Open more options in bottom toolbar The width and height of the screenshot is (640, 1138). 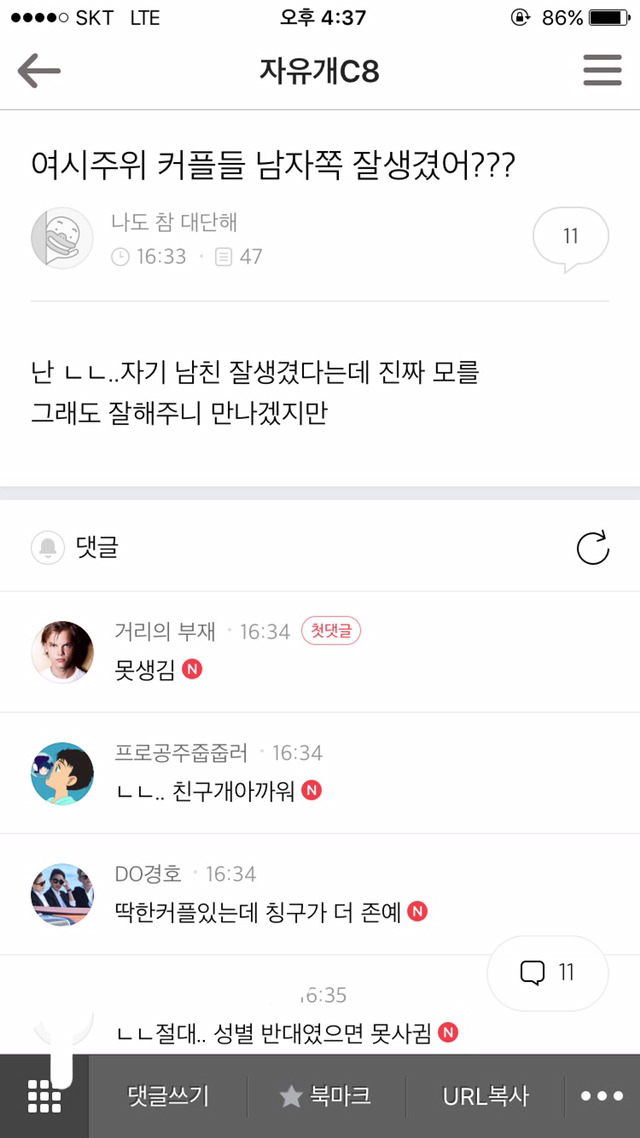click(602, 1096)
